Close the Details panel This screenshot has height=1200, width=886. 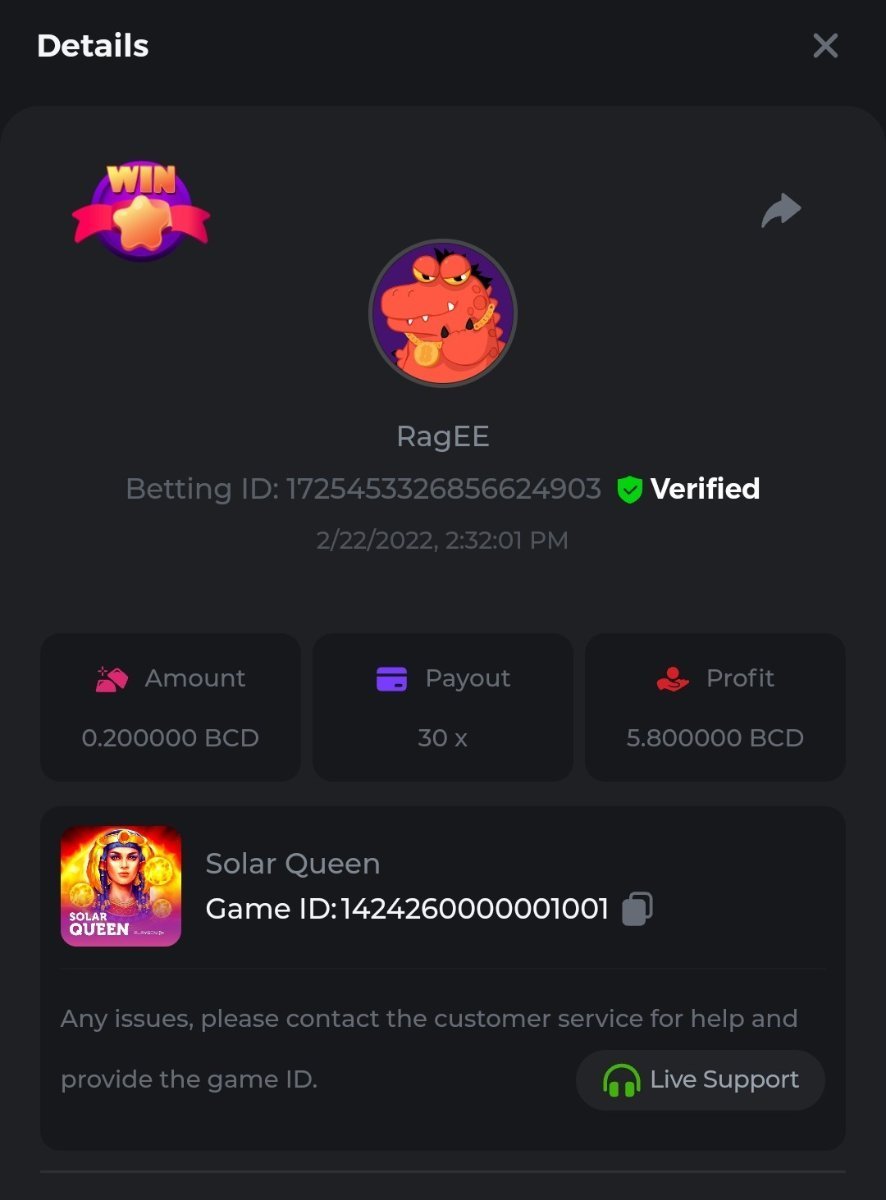tap(825, 46)
